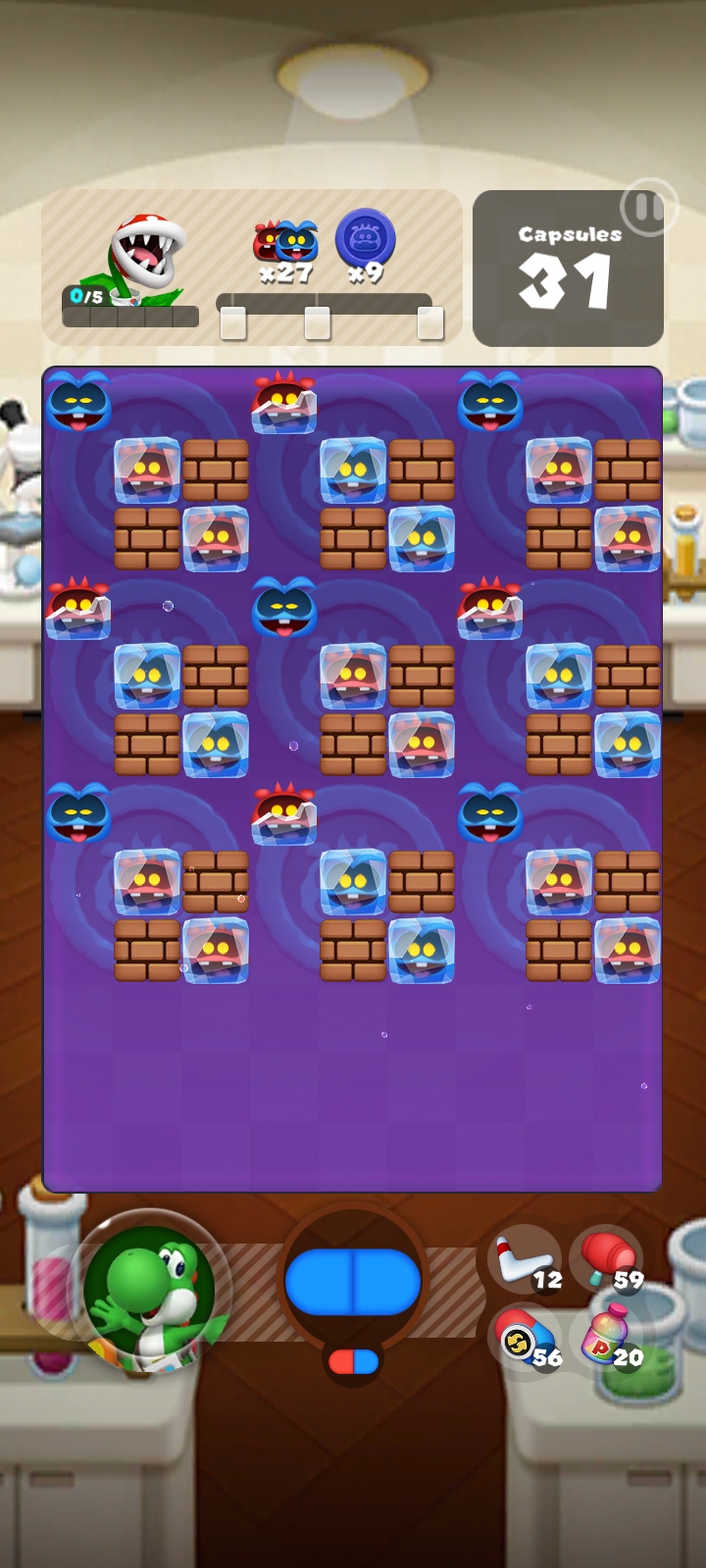Use the boomerang item with count 12
This screenshot has width=706, height=1568.
(x=526, y=1261)
